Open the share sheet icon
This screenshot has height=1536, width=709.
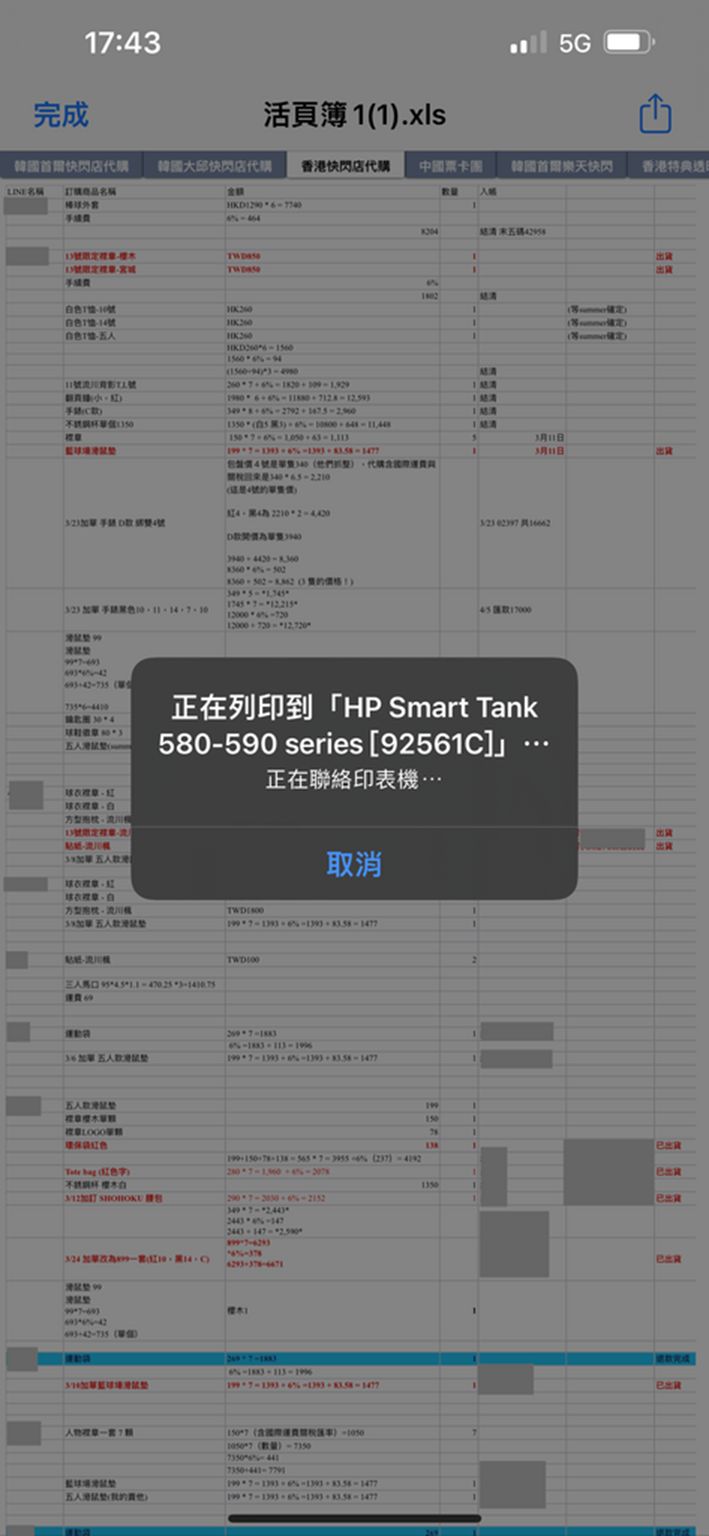654,113
